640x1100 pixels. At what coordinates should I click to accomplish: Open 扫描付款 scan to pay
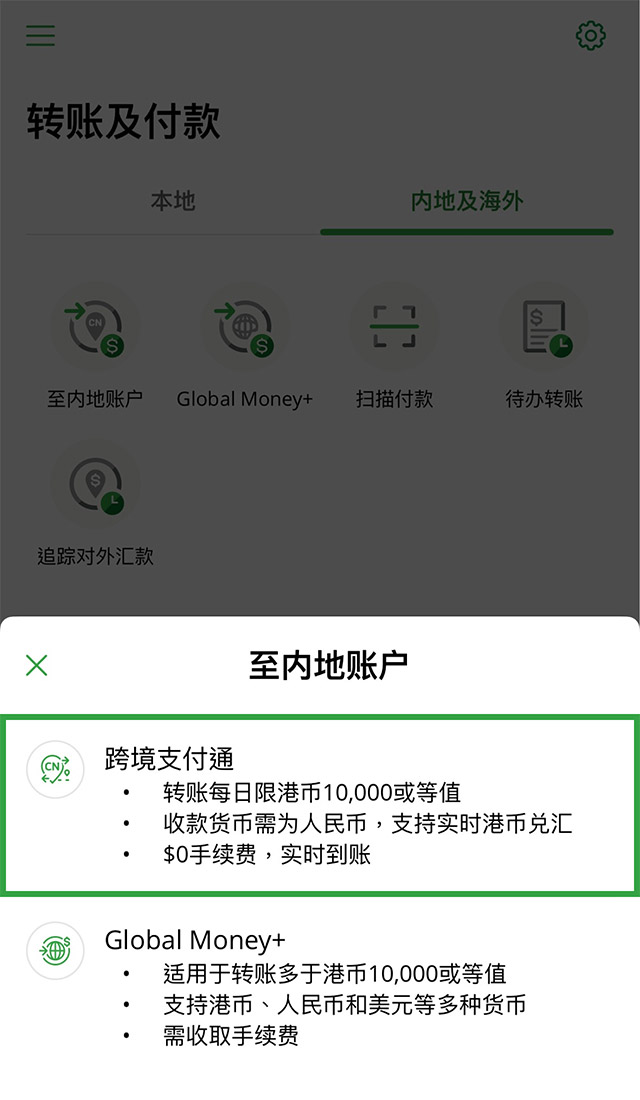coord(394,349)
